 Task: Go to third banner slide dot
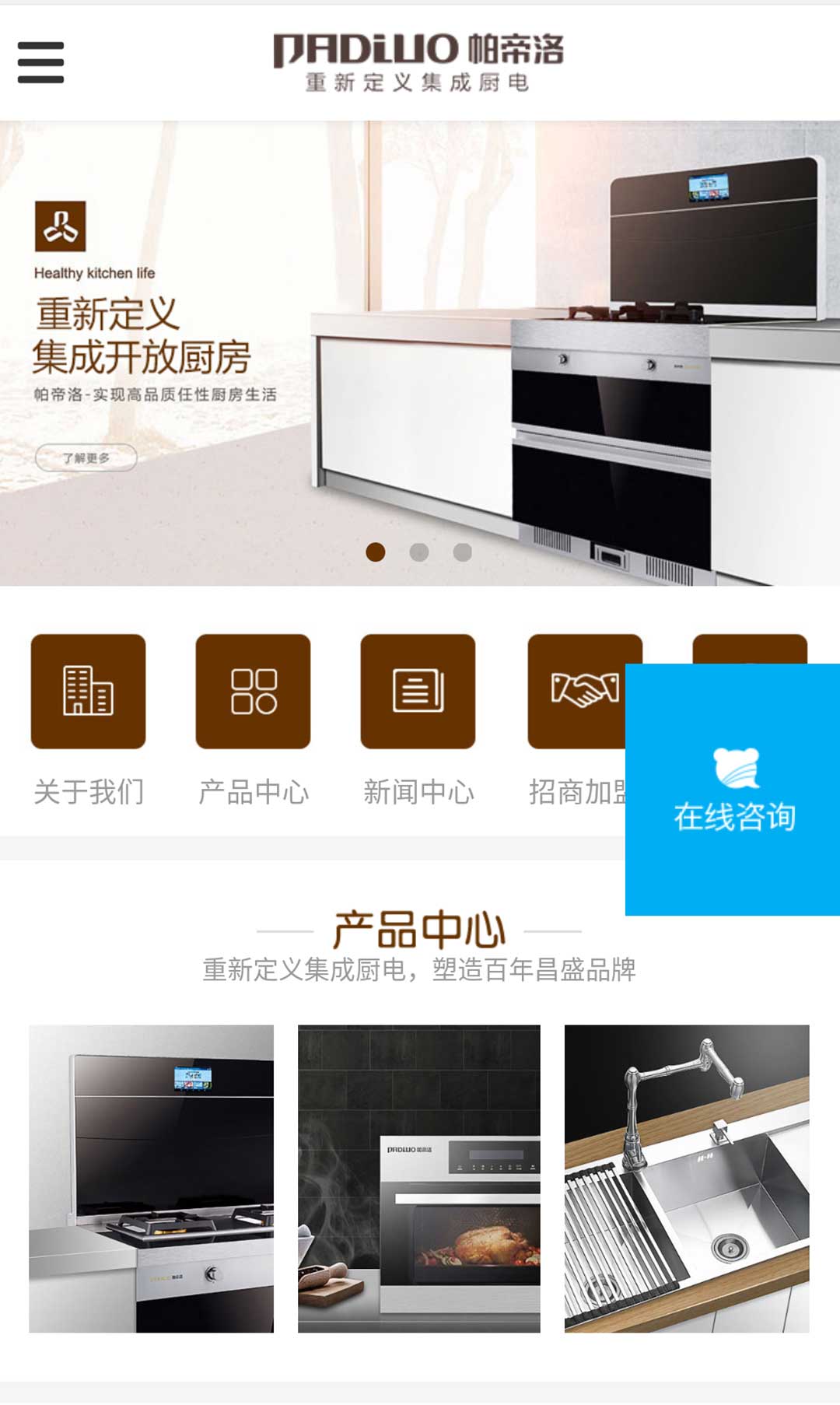pos(463,552)
